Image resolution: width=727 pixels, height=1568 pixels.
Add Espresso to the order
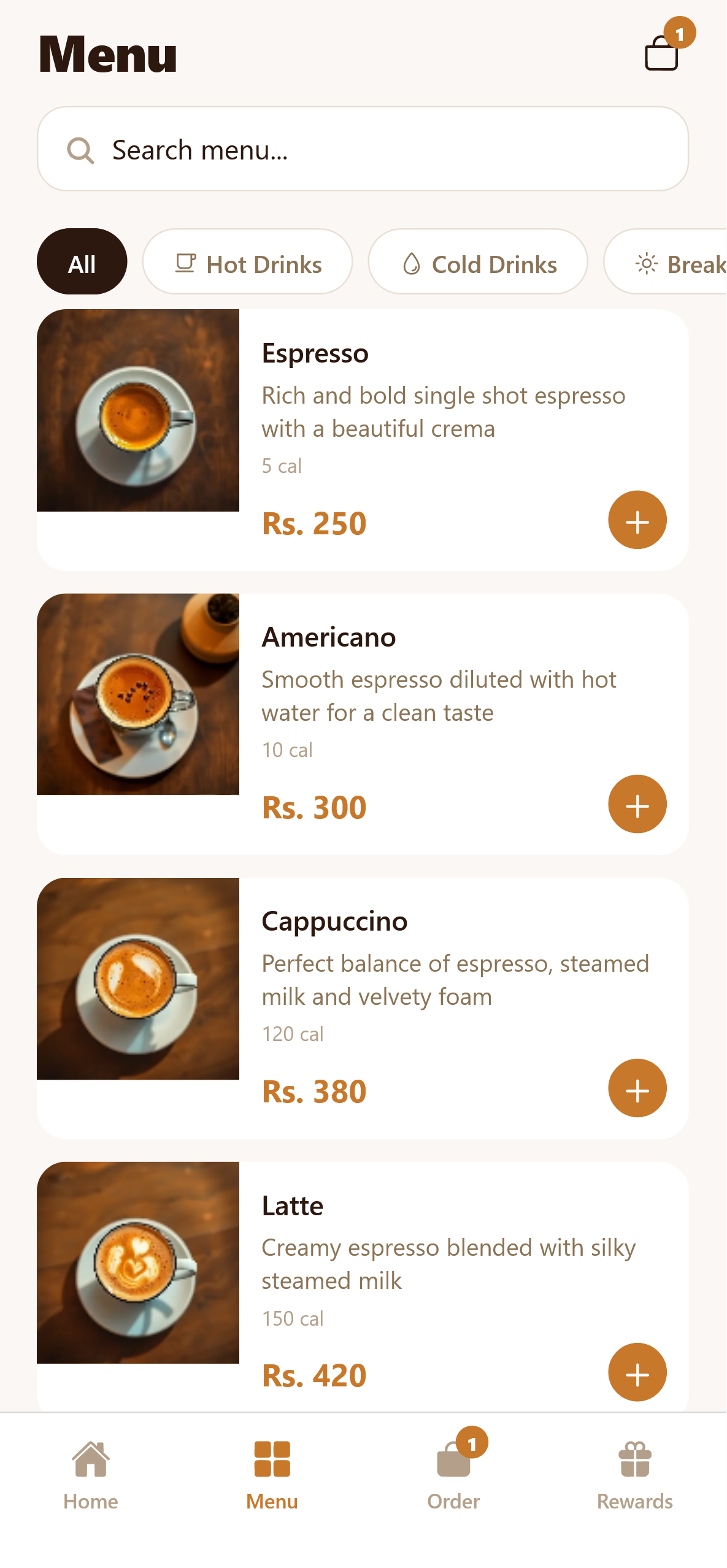pyautogui.click(x=637, y=520)
